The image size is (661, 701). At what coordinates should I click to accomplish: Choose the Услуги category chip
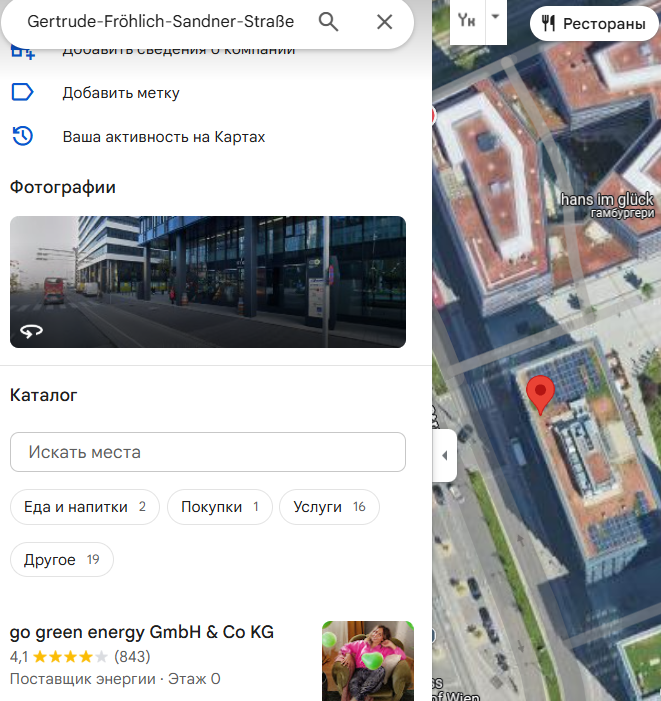click(x=329, y=507)
